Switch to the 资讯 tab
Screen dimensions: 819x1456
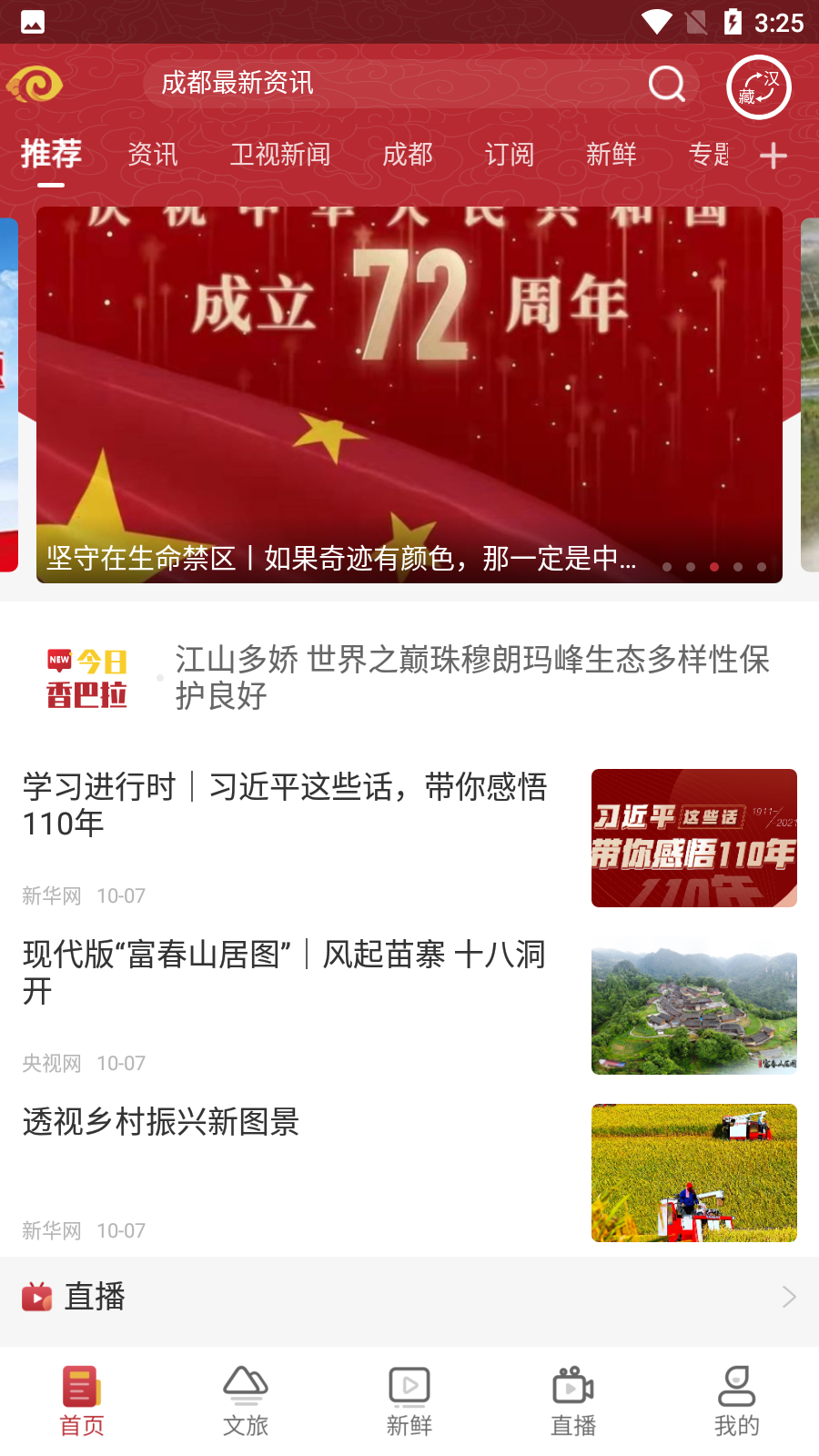coord(153,155)
